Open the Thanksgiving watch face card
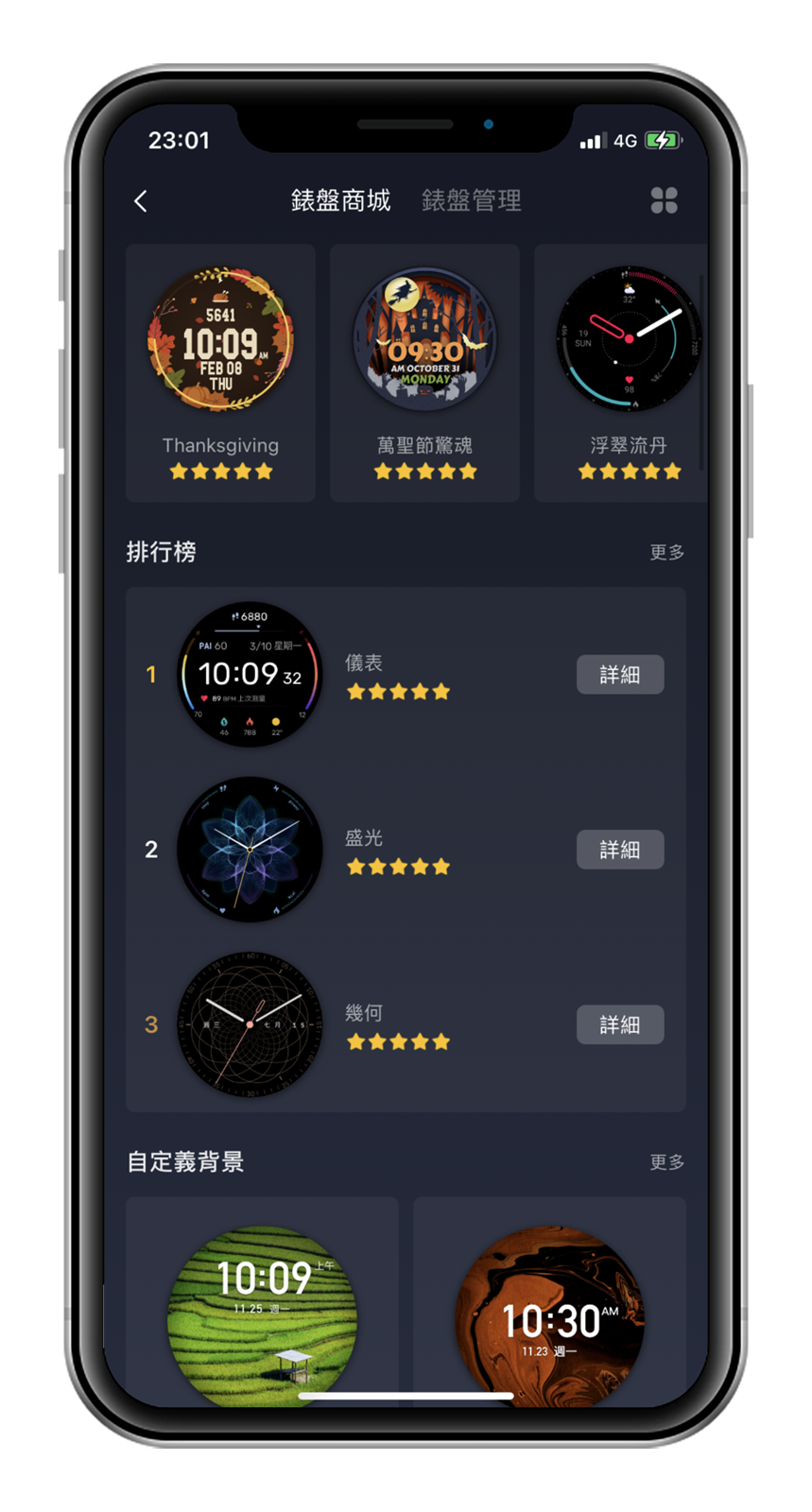The height and width of the screenshot is (1512, 812). tap(220, 371)
